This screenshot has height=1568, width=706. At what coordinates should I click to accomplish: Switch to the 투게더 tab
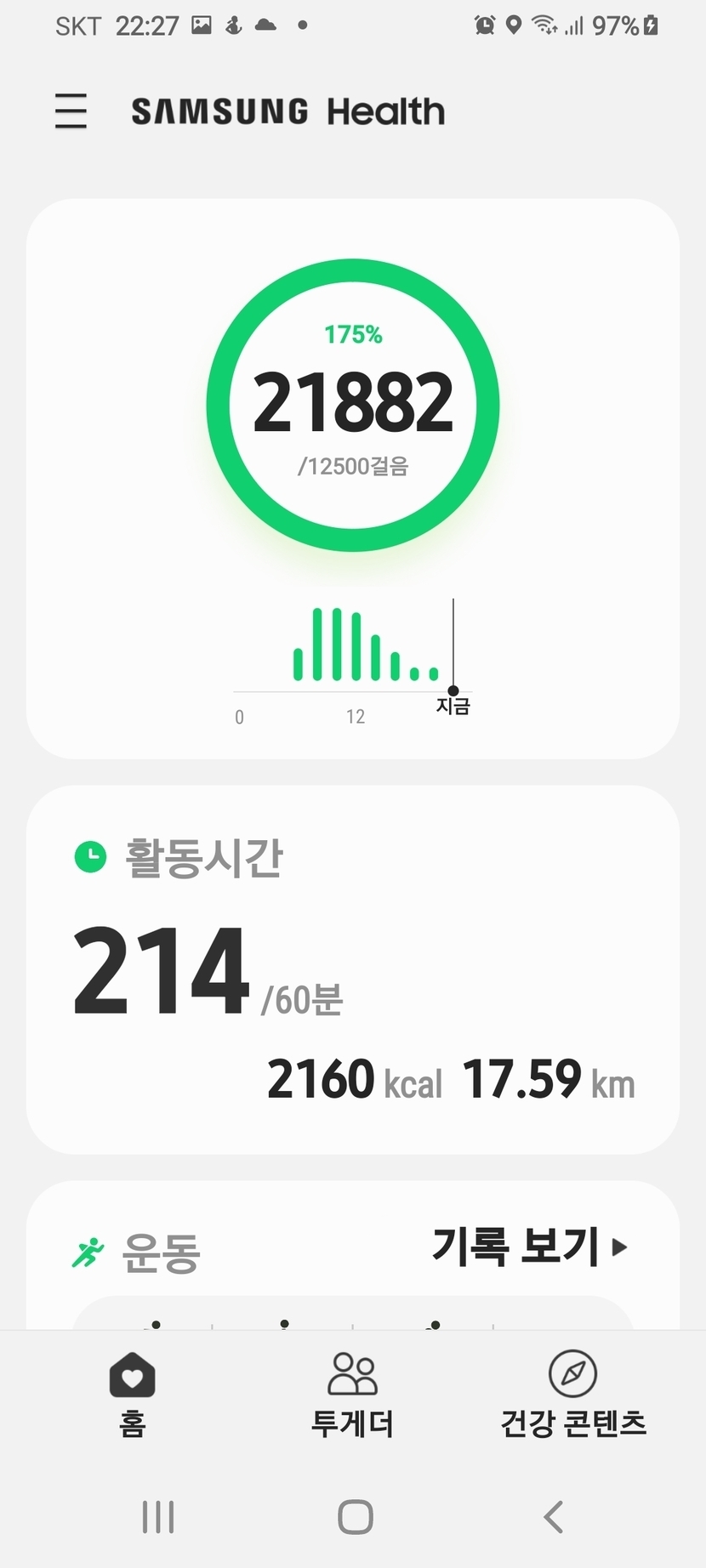point(352,1395)
